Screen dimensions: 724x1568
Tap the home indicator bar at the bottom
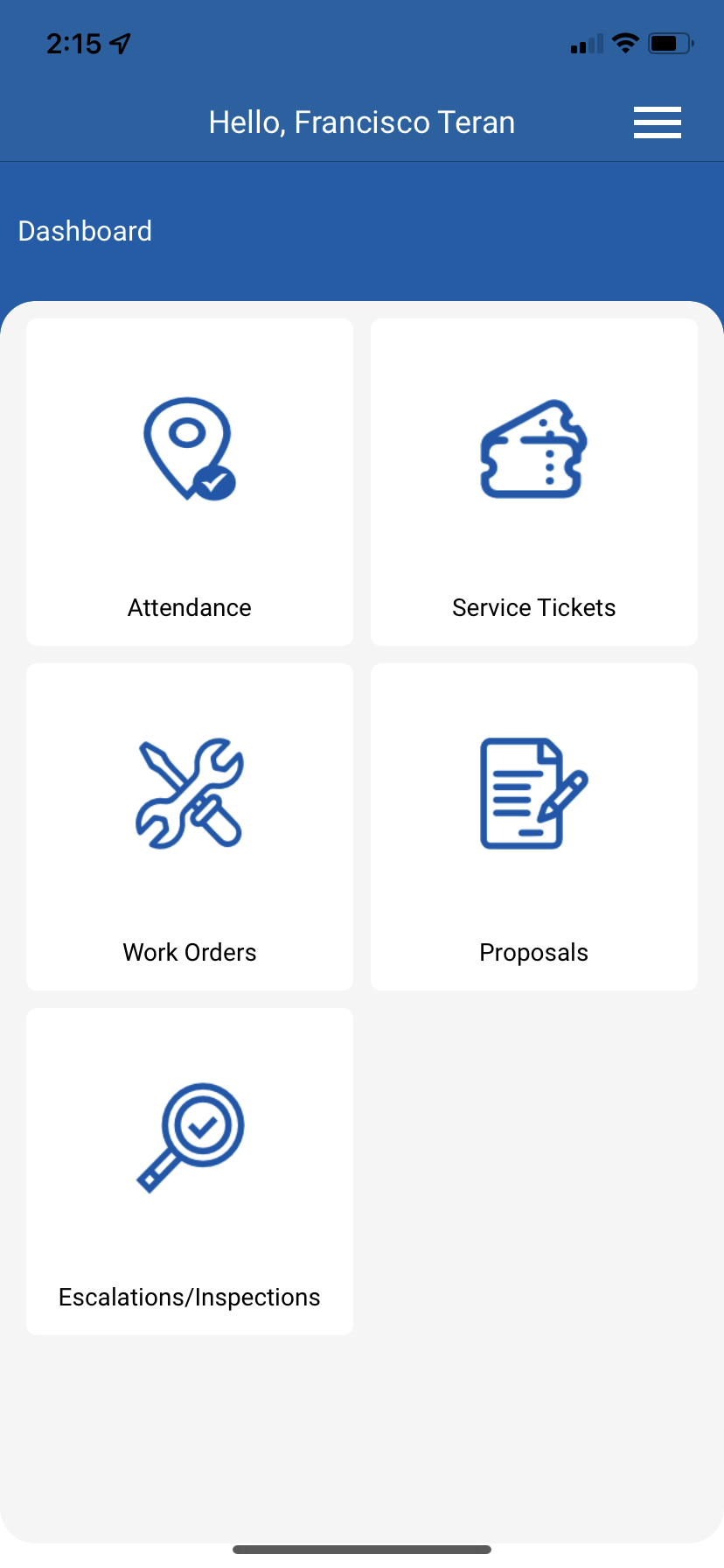pos(361,1548)
